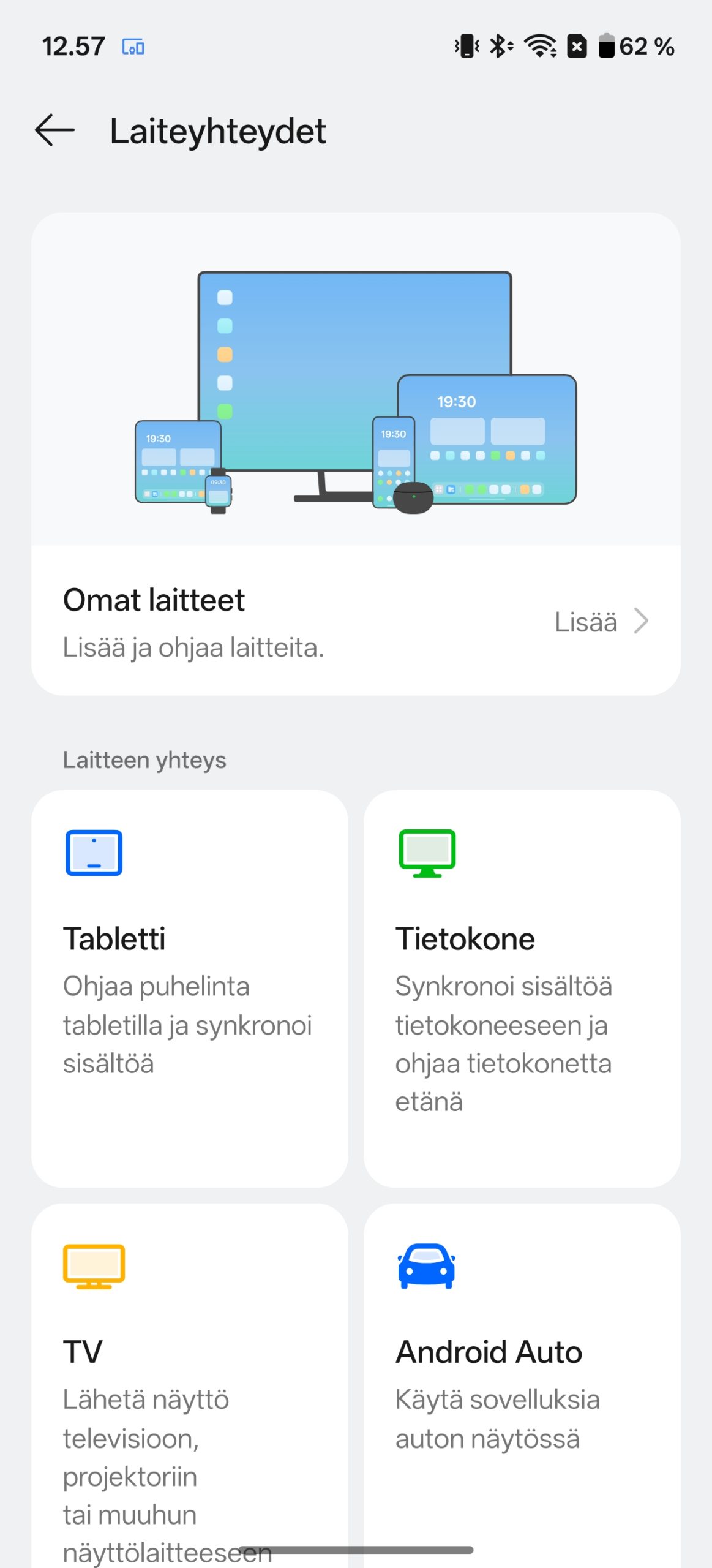Screen dimensions: 712x1568
Task: Go back from Laiteyhteydet
Action: point(55,130)
